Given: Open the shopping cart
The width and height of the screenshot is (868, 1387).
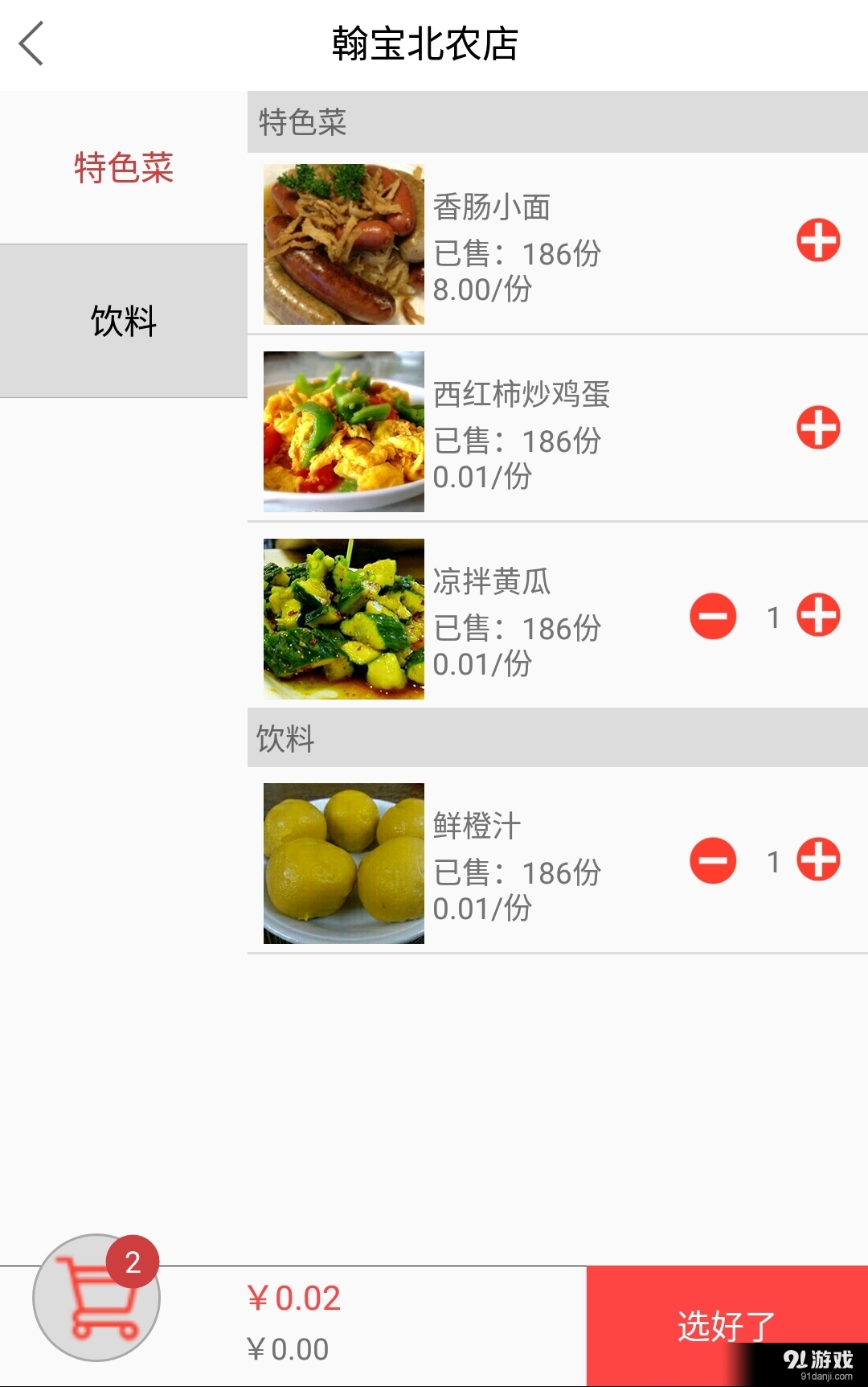Looking at the screenshot, I should [96, 1297].
